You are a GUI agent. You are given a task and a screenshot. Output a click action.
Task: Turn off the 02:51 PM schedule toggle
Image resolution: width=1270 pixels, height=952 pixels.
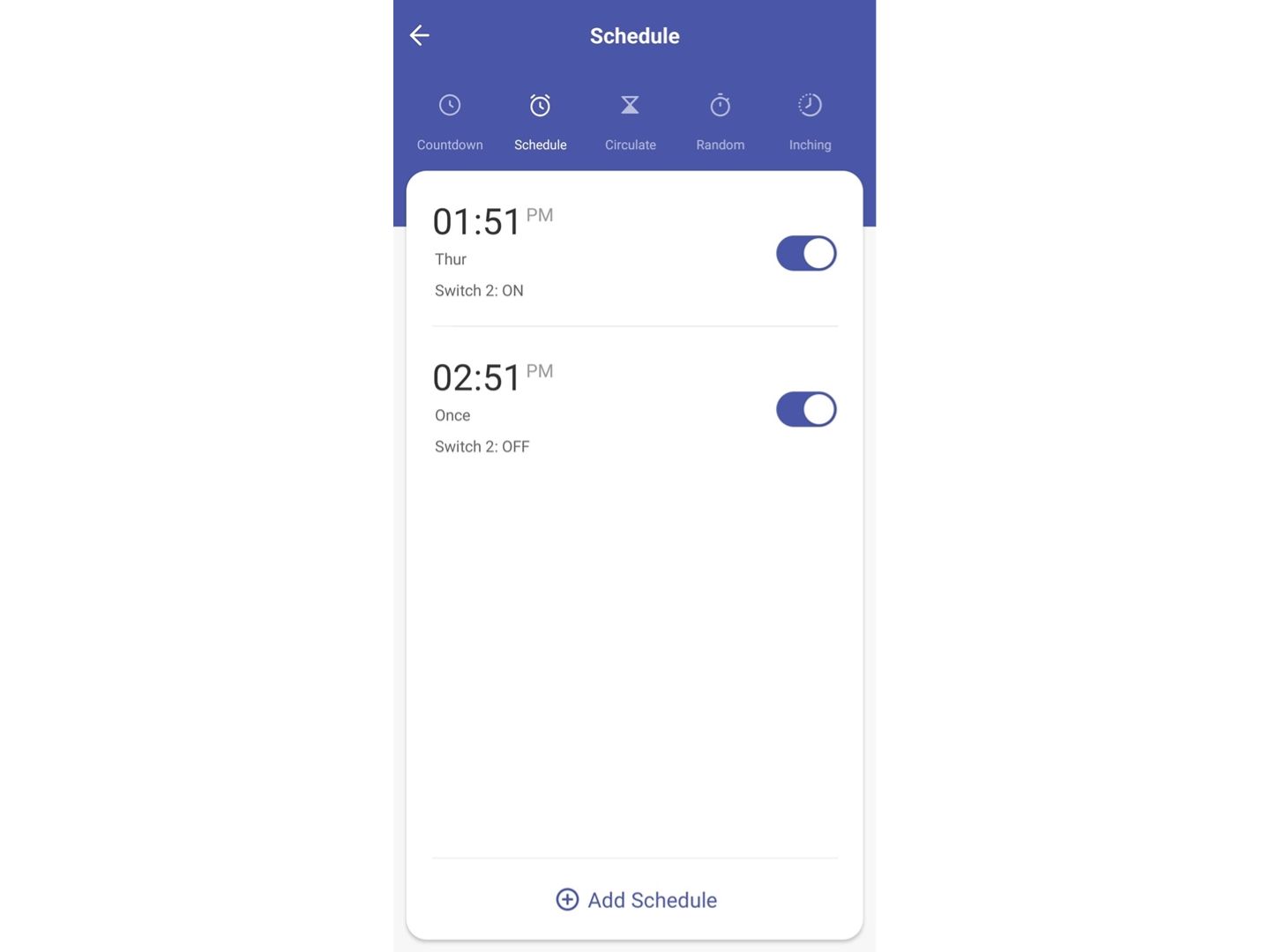(x=805, y=410)
